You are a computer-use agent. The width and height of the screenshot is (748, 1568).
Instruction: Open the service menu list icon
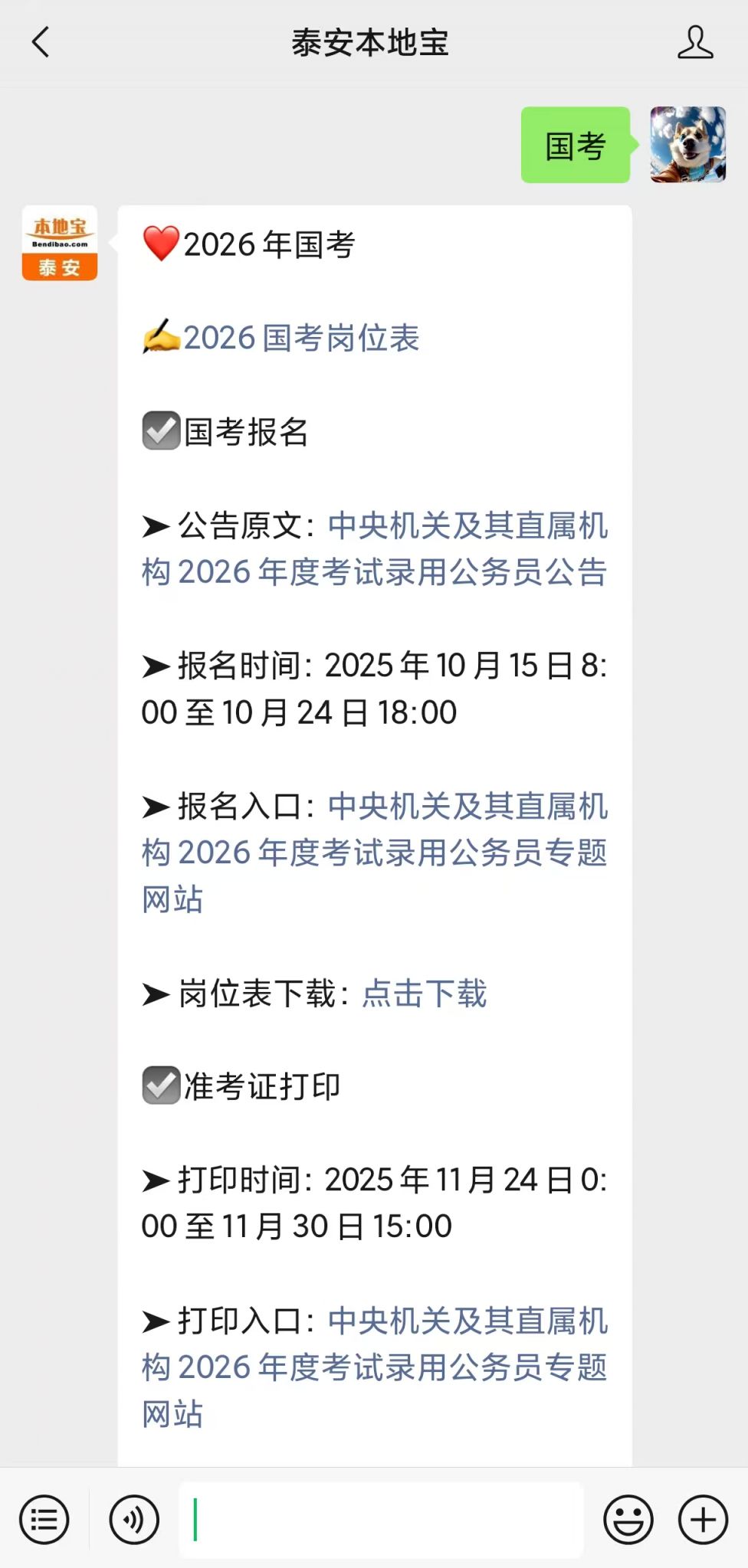[44, 1519]
